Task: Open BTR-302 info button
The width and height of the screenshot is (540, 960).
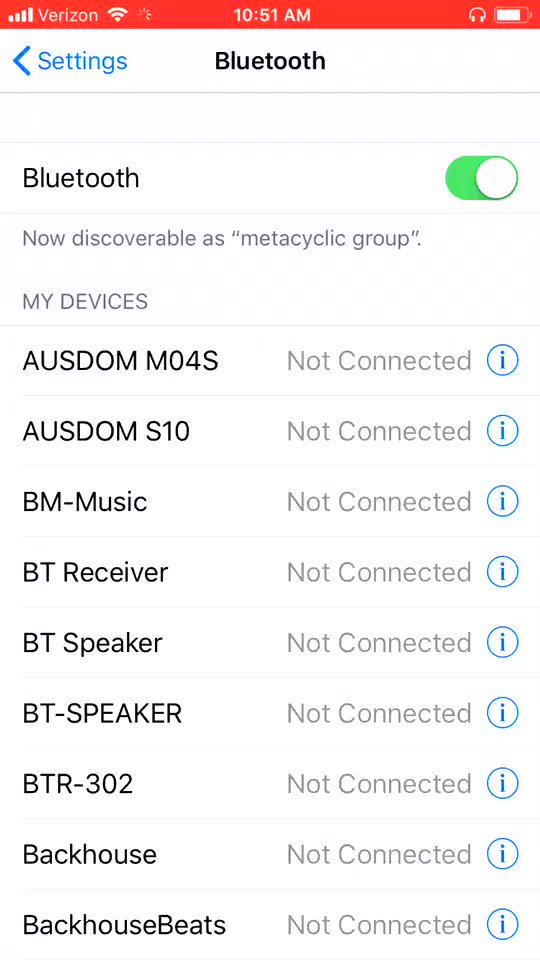Action: [503, 783]
